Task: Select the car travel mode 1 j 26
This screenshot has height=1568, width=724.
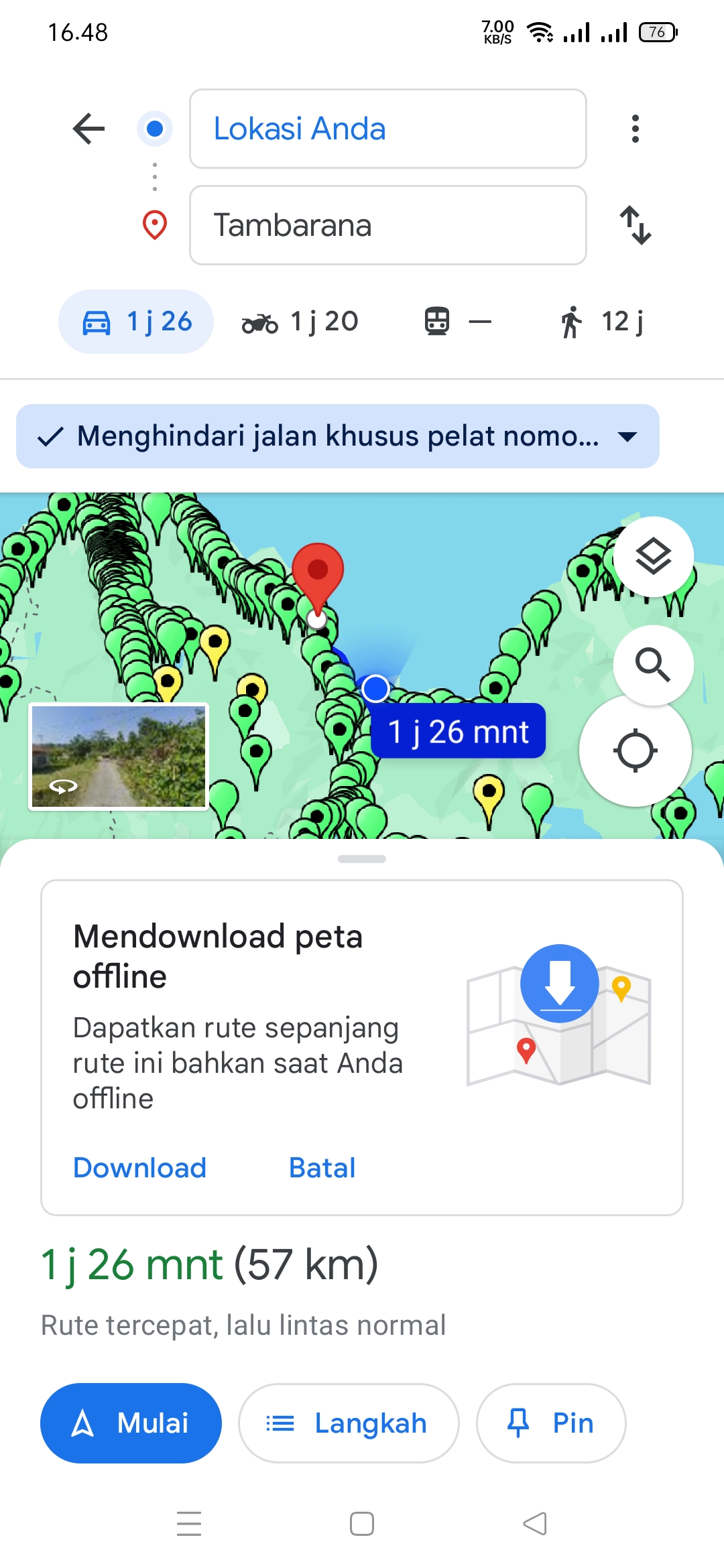Action: click(x=136, y=322)
